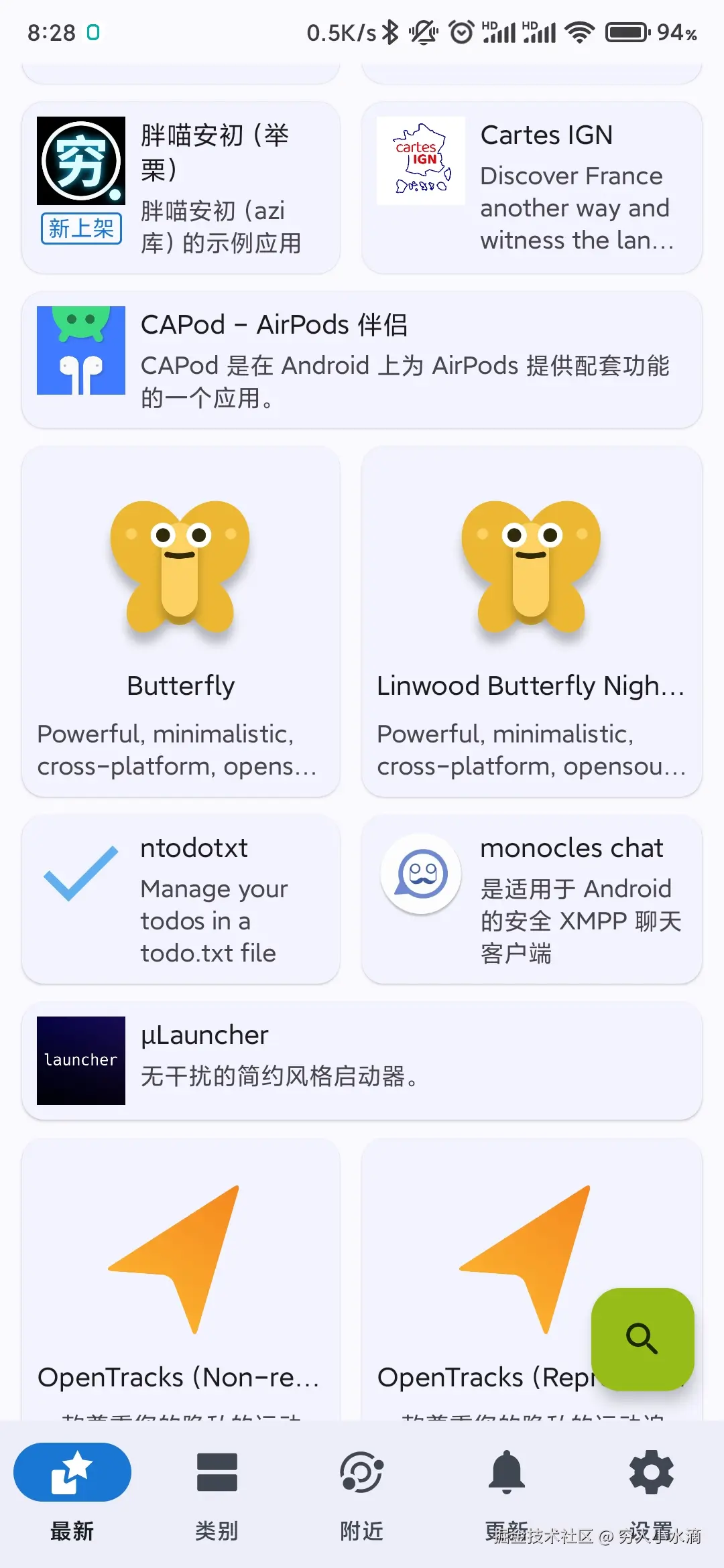Open the 胖喵安初 (举栗) app card
This screenshot has width=724, height=1568.
tap(181, 188)
